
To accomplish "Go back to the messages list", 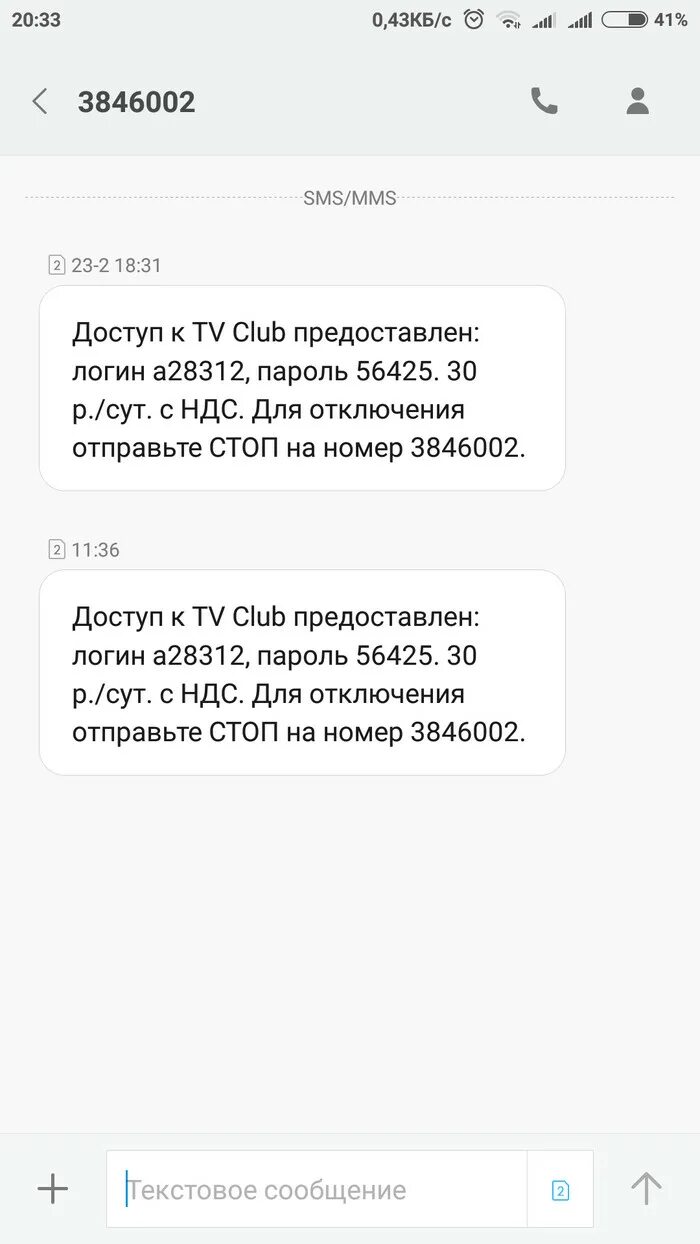I will pos(40,101).
